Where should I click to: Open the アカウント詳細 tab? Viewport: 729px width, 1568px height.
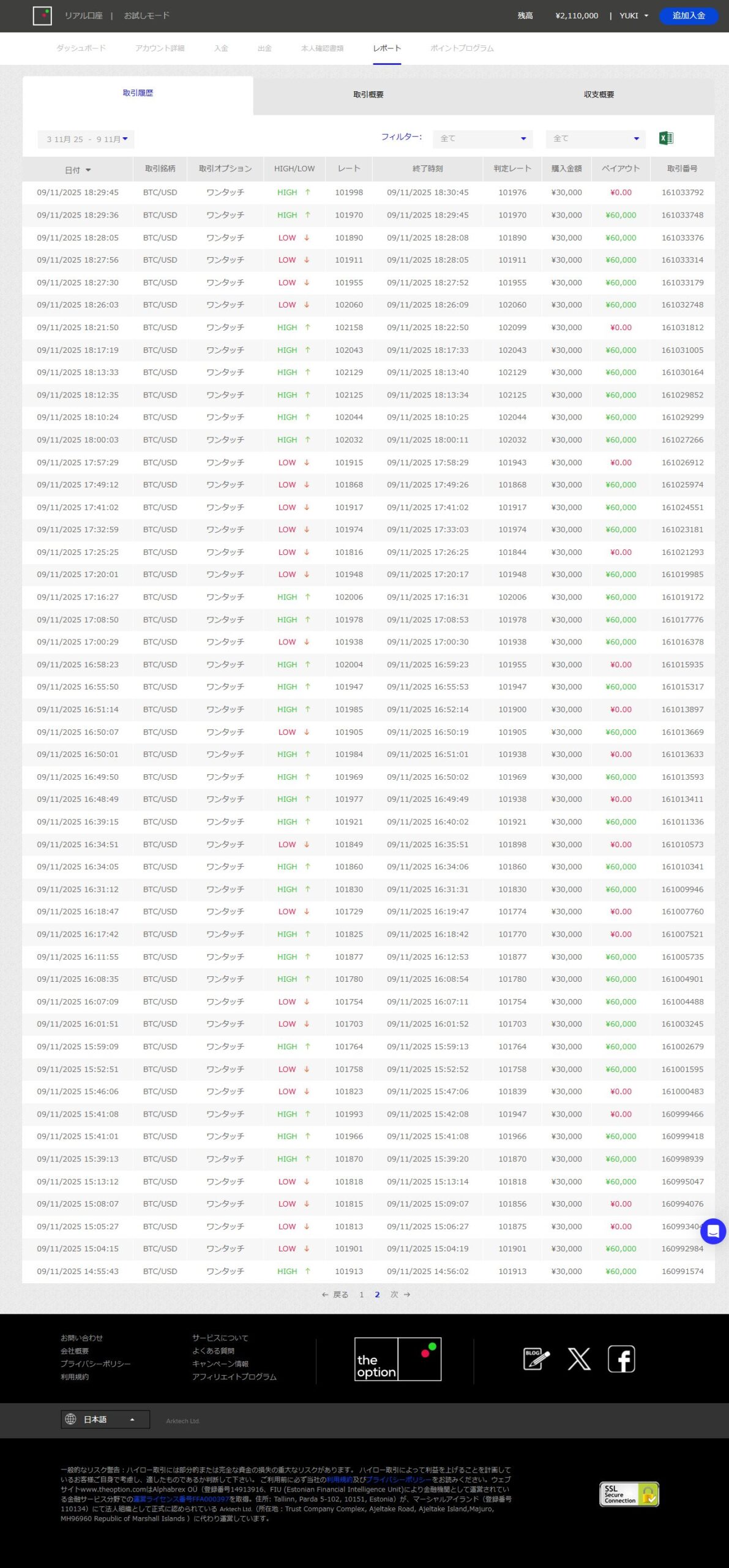159,48
